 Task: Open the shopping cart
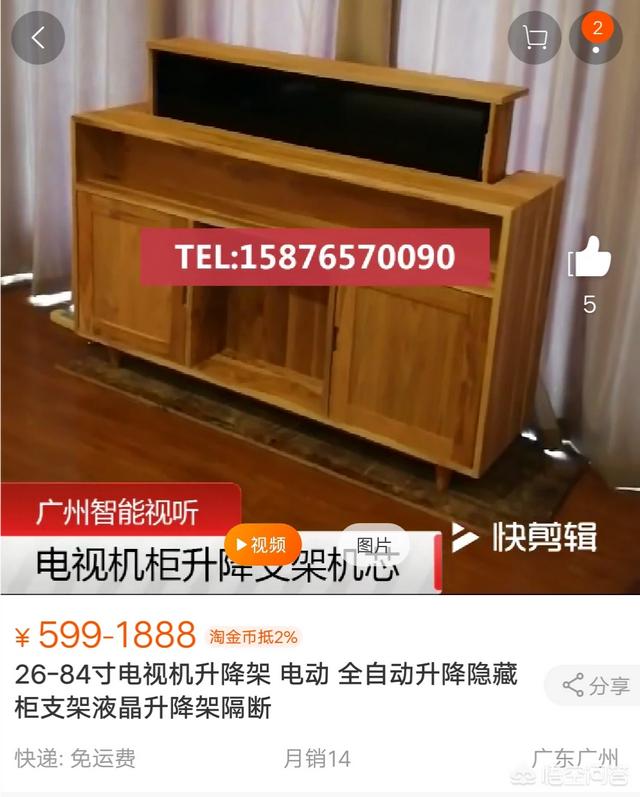(x=535, y=39)
